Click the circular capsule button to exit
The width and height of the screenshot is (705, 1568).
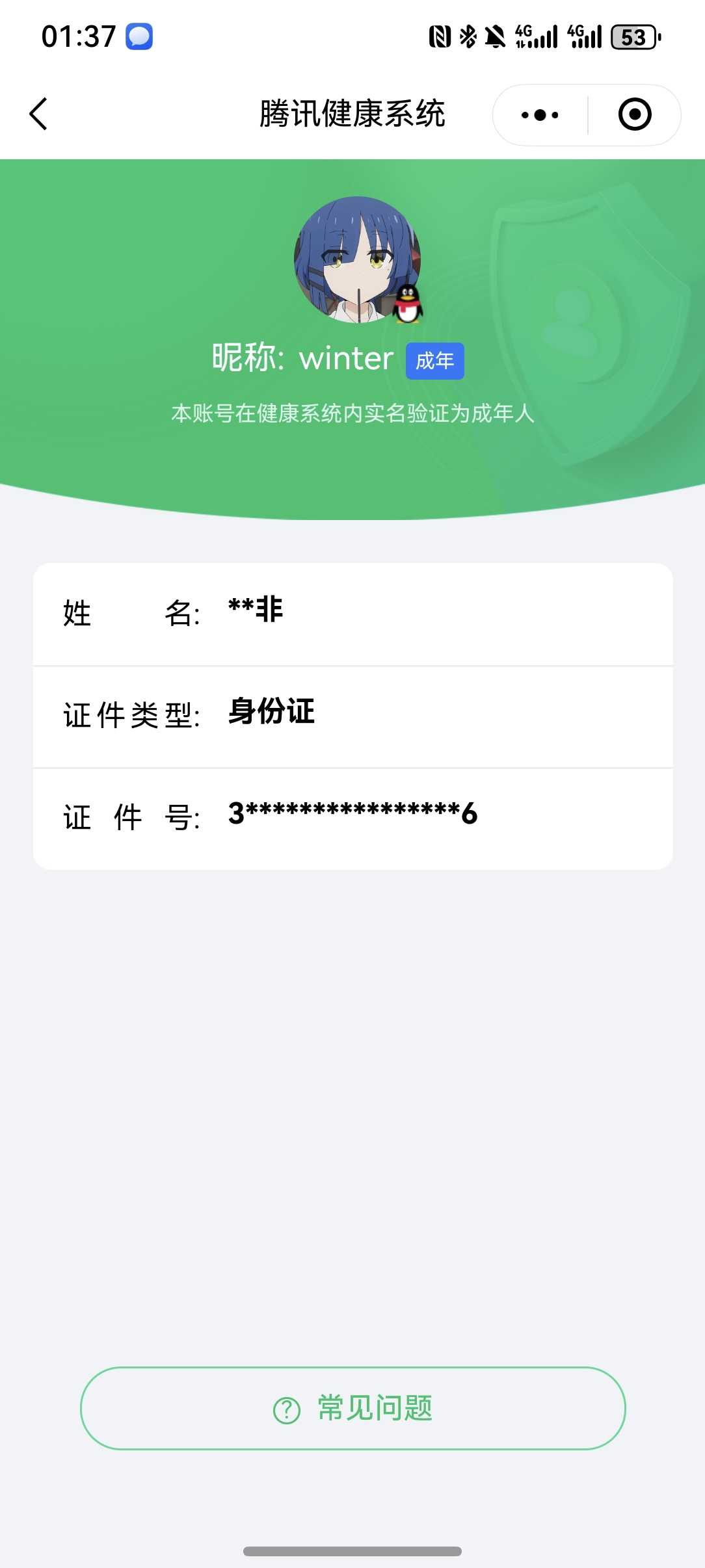point(634,114)
